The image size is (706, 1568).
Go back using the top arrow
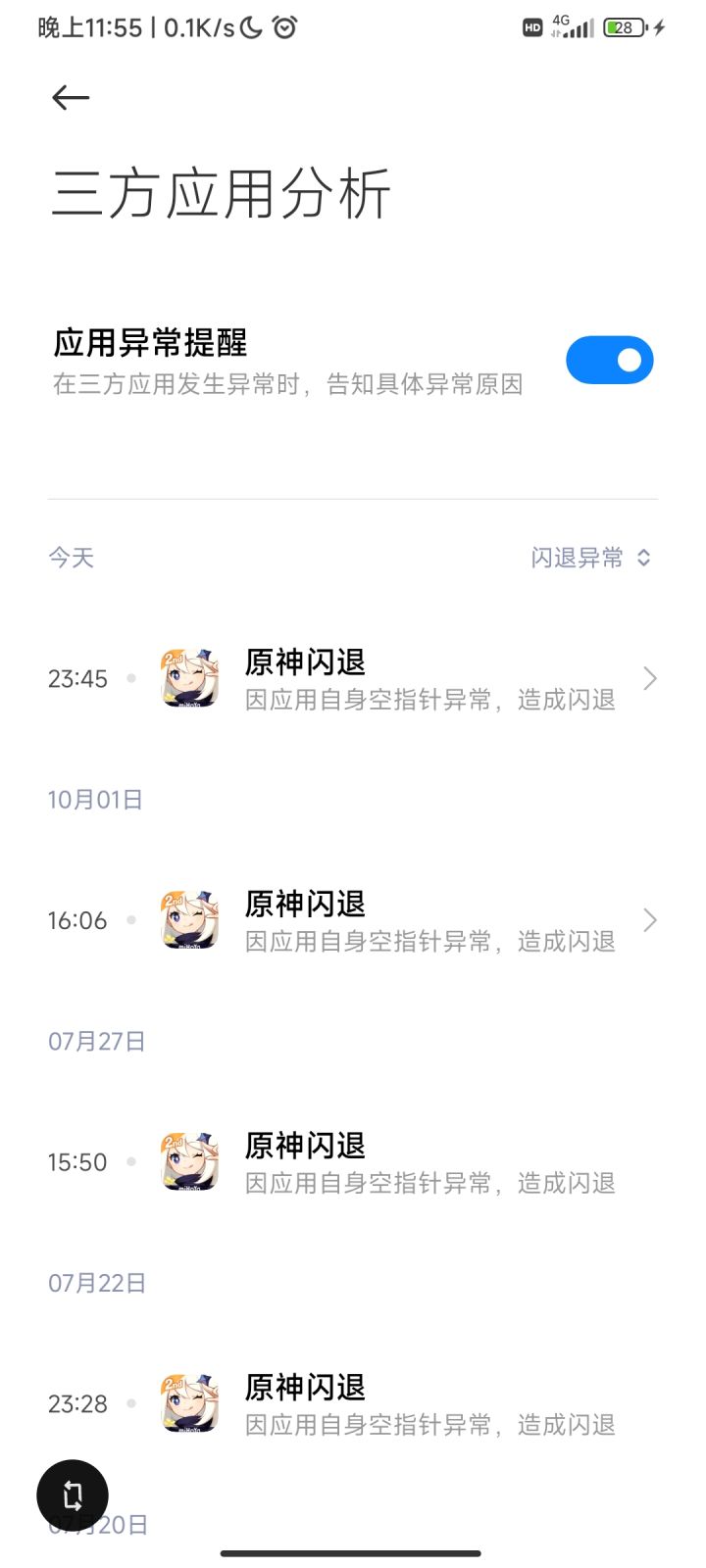[71, 97]
